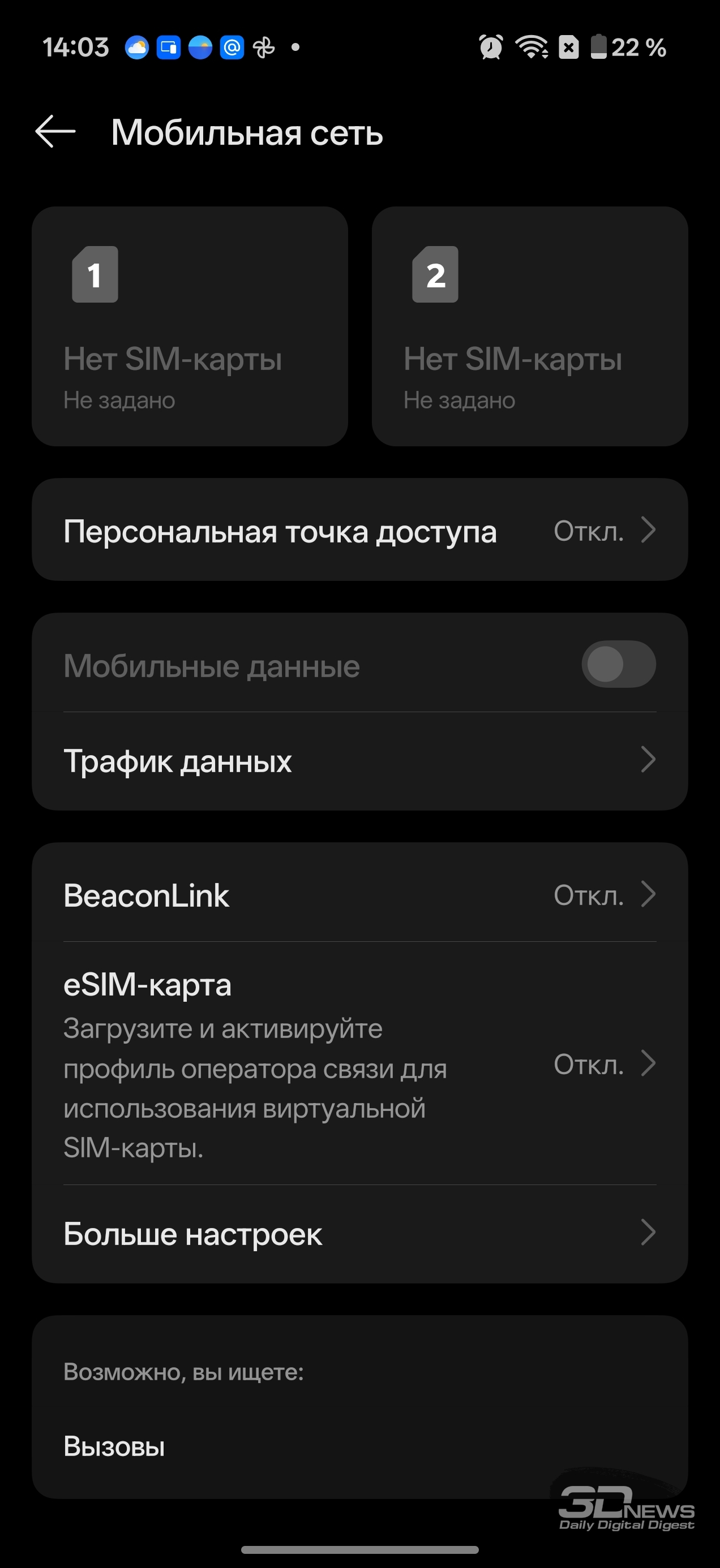Viewport: 720px width, 1568px height.
Task: Open eSIM-карта settings
Action: point(359,1063)
